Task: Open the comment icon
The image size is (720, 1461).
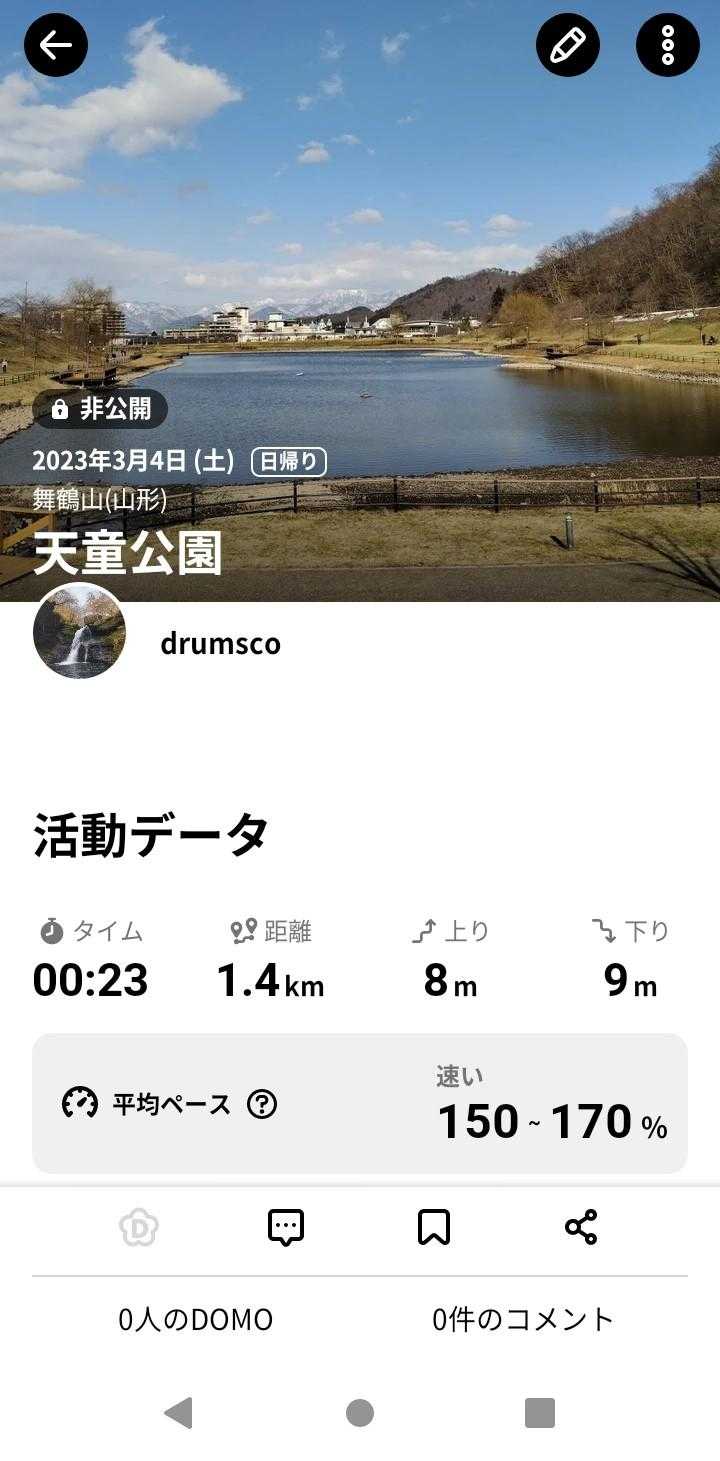Action: (286, 1227)
